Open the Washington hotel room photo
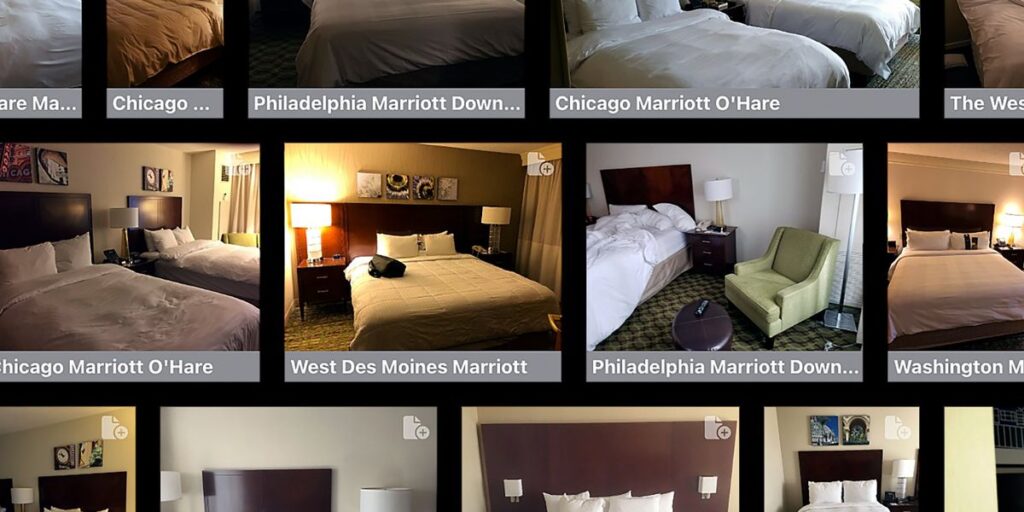Screen dimensions: 1024x512 (x=955, y=260)
